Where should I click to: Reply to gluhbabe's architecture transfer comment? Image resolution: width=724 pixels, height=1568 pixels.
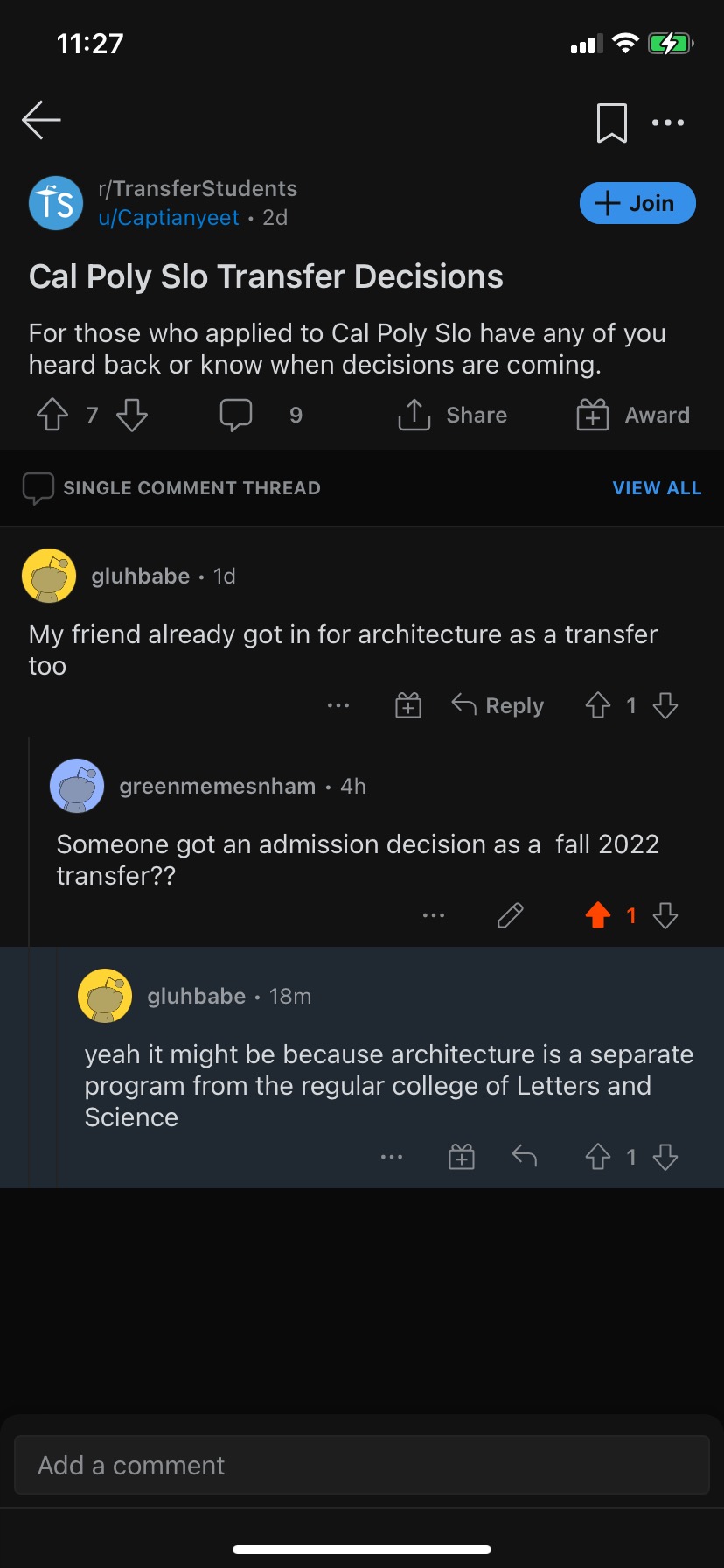(x=498, y=705)
